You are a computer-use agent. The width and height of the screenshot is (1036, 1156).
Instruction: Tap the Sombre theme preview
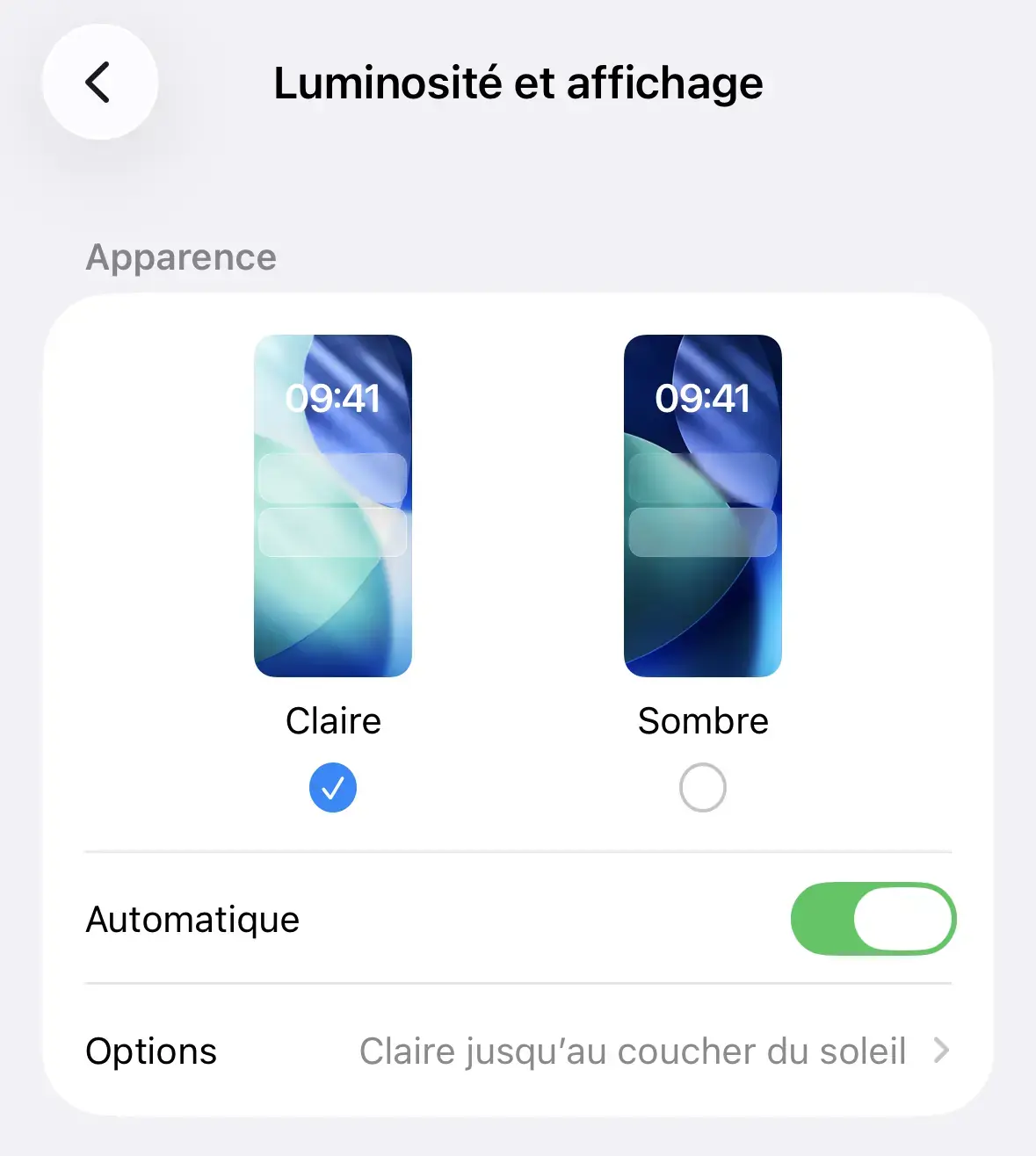point(702,503)
